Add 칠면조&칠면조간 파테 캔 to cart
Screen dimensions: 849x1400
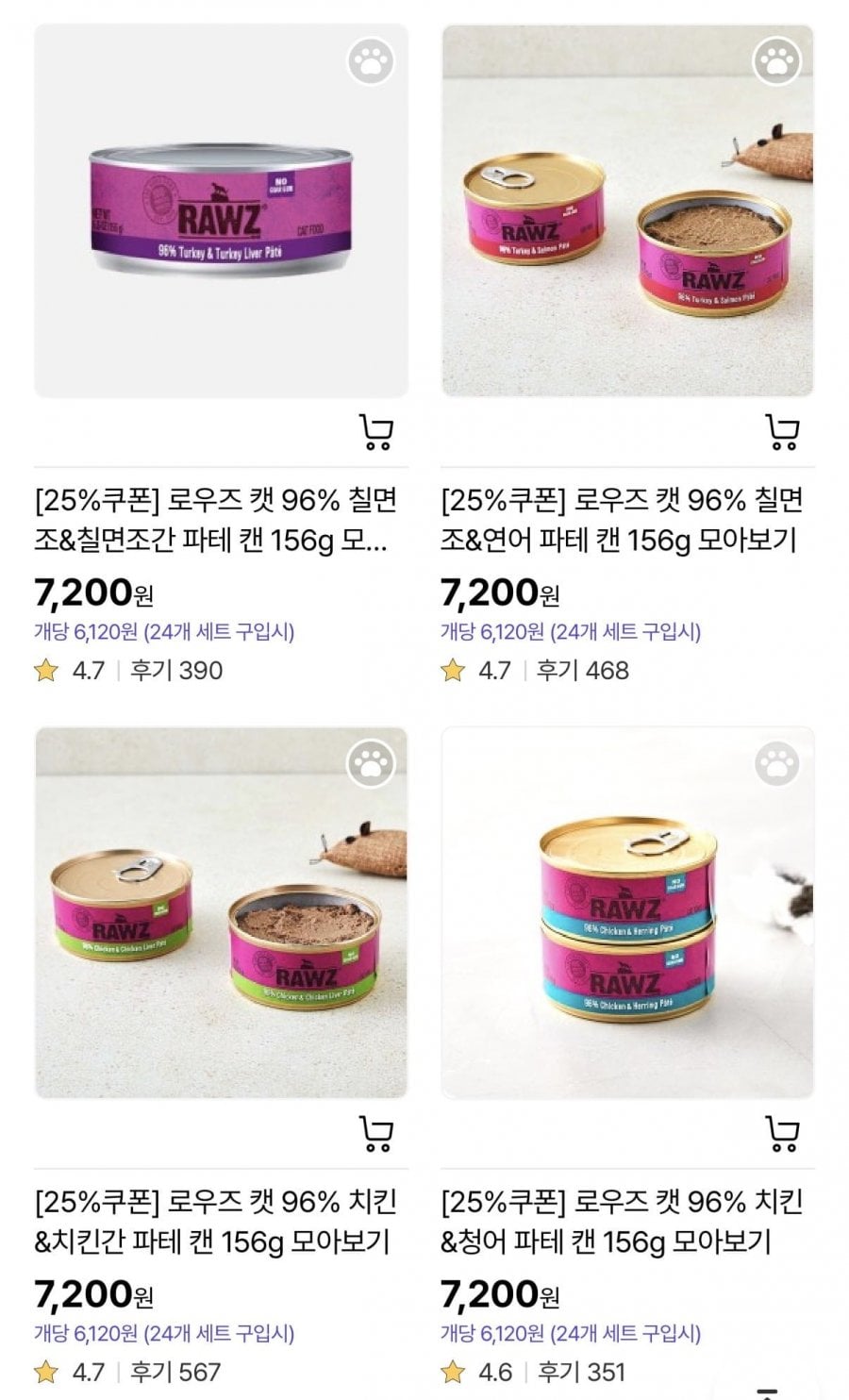click(x=376, y=431)
